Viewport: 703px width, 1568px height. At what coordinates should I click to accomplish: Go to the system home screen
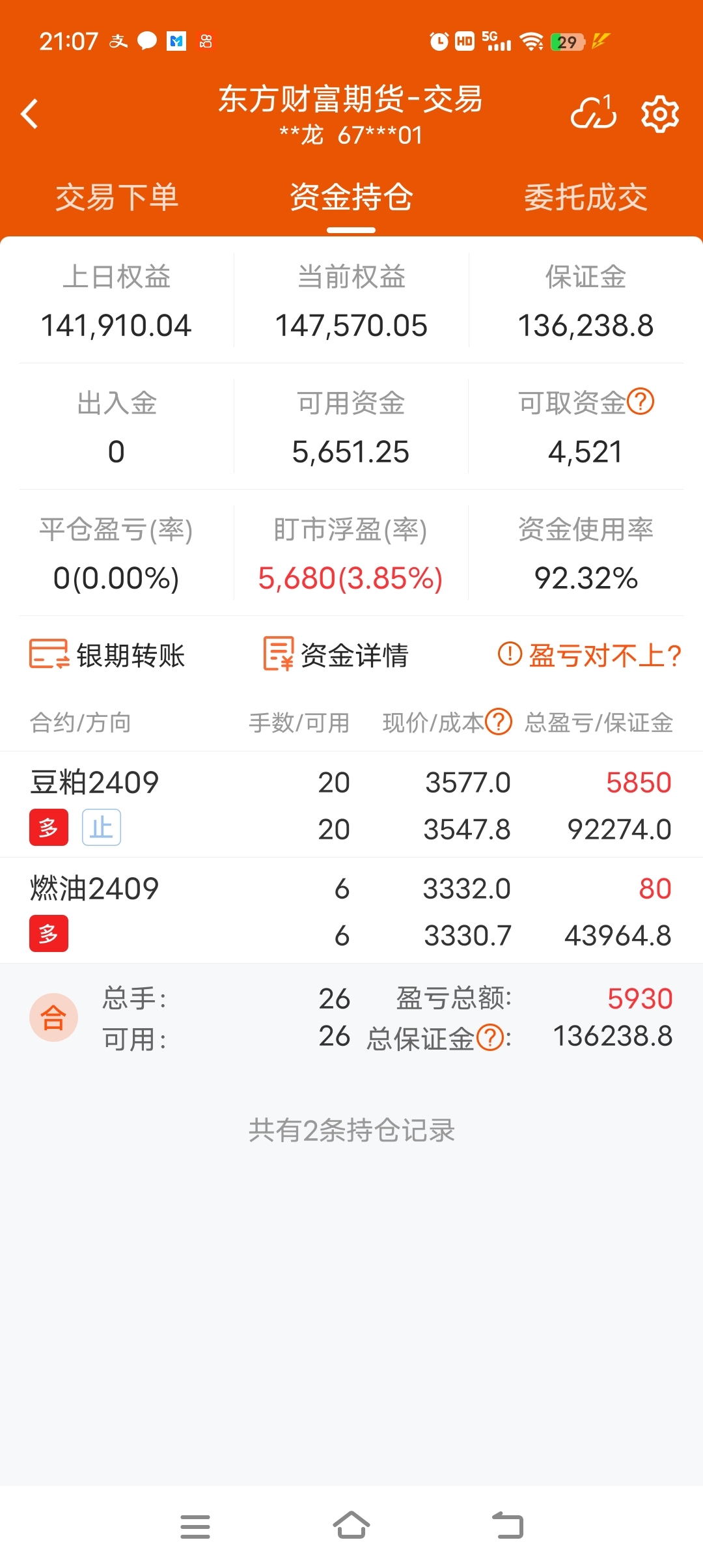pos(351,1526)
